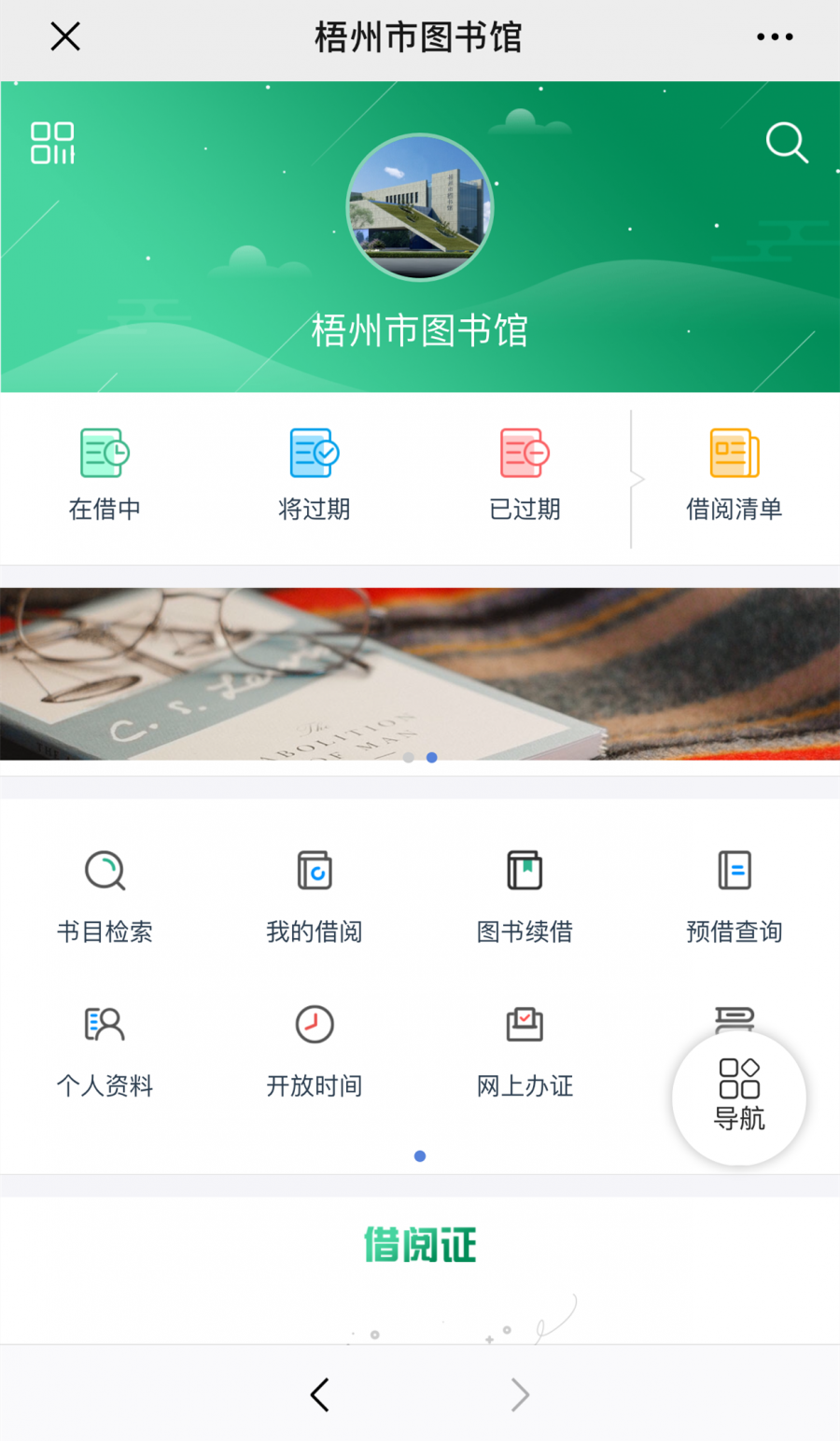Open the glasses-and-book banner
840x1441 pixels.
pos(420,673)
